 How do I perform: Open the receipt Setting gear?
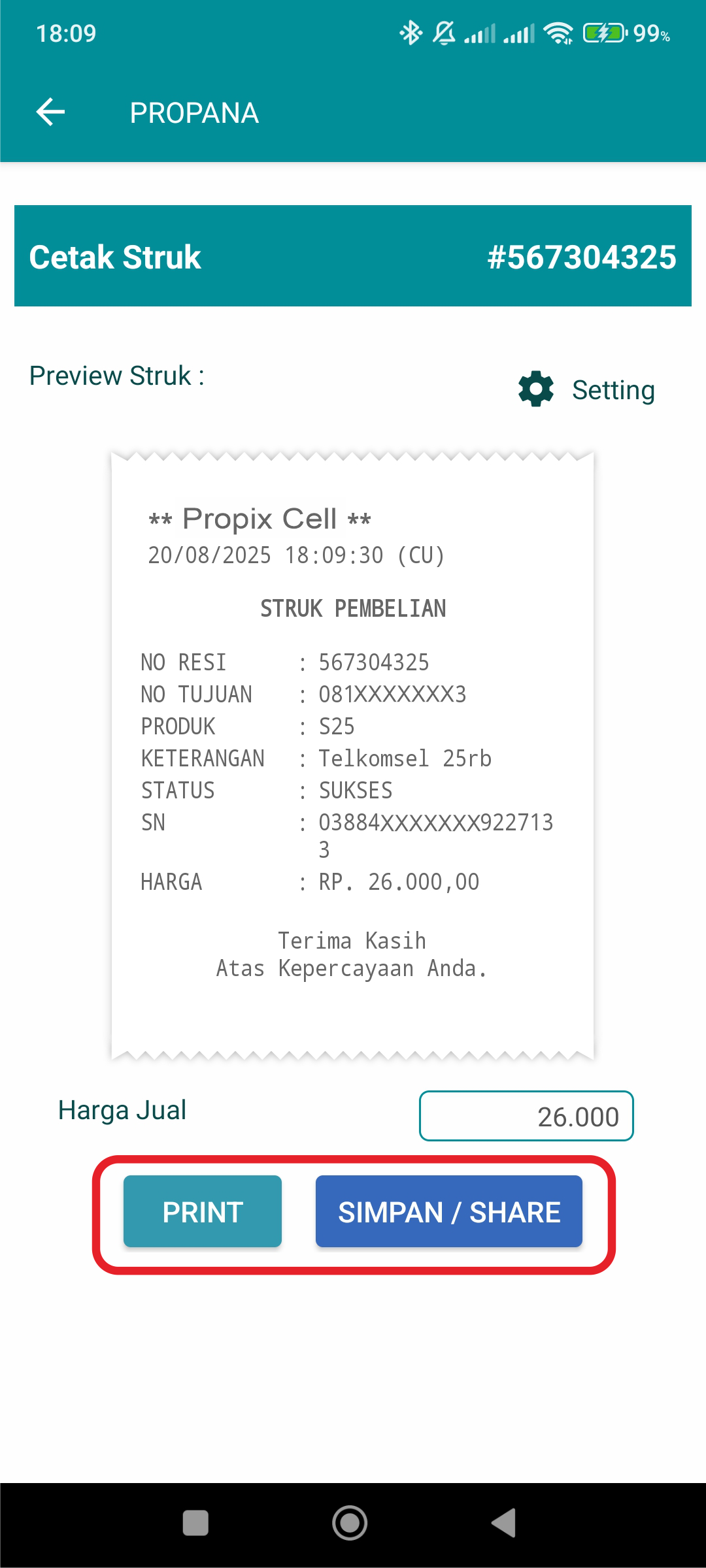click(x=536, y=389)
